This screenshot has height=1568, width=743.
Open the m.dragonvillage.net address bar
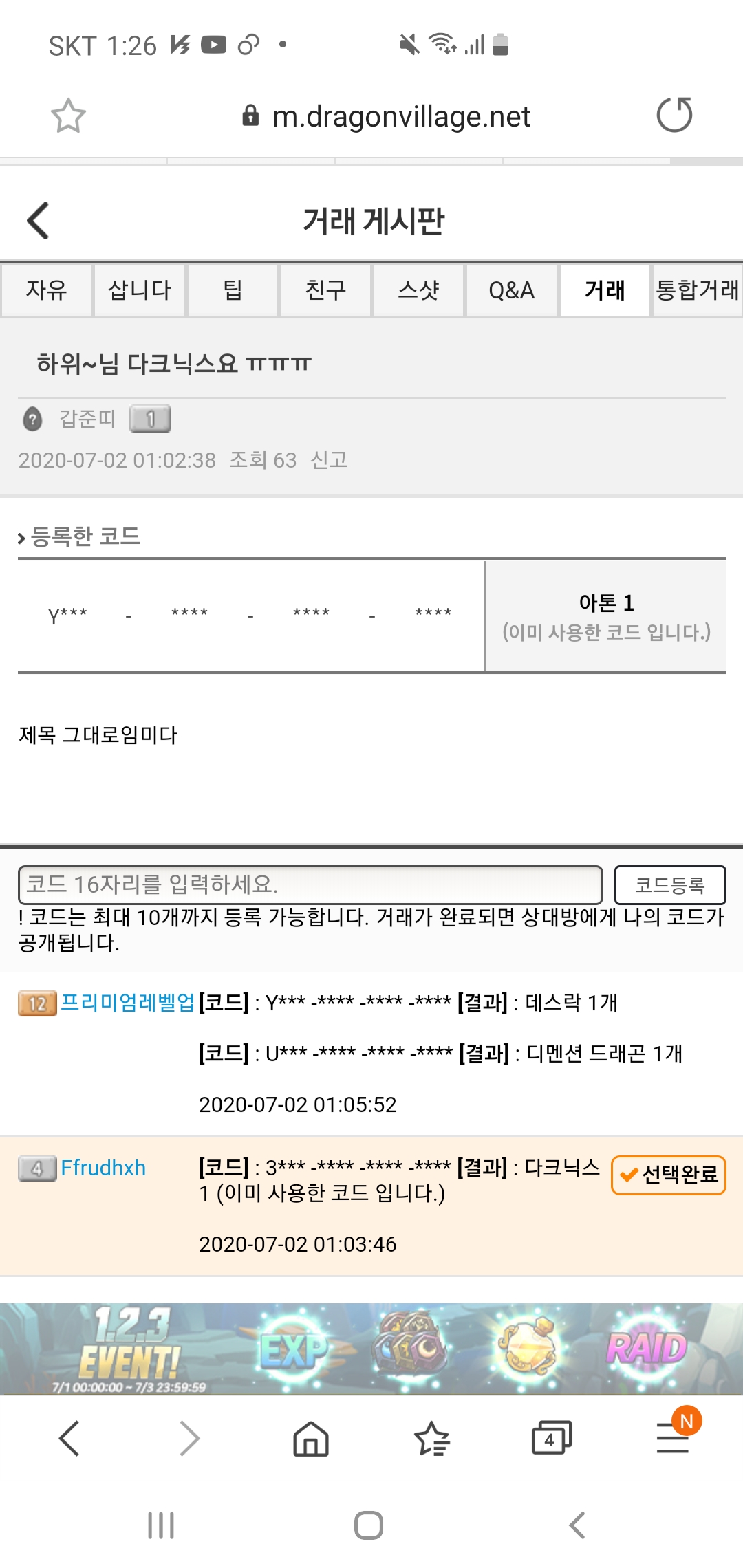tap(400, 116)
